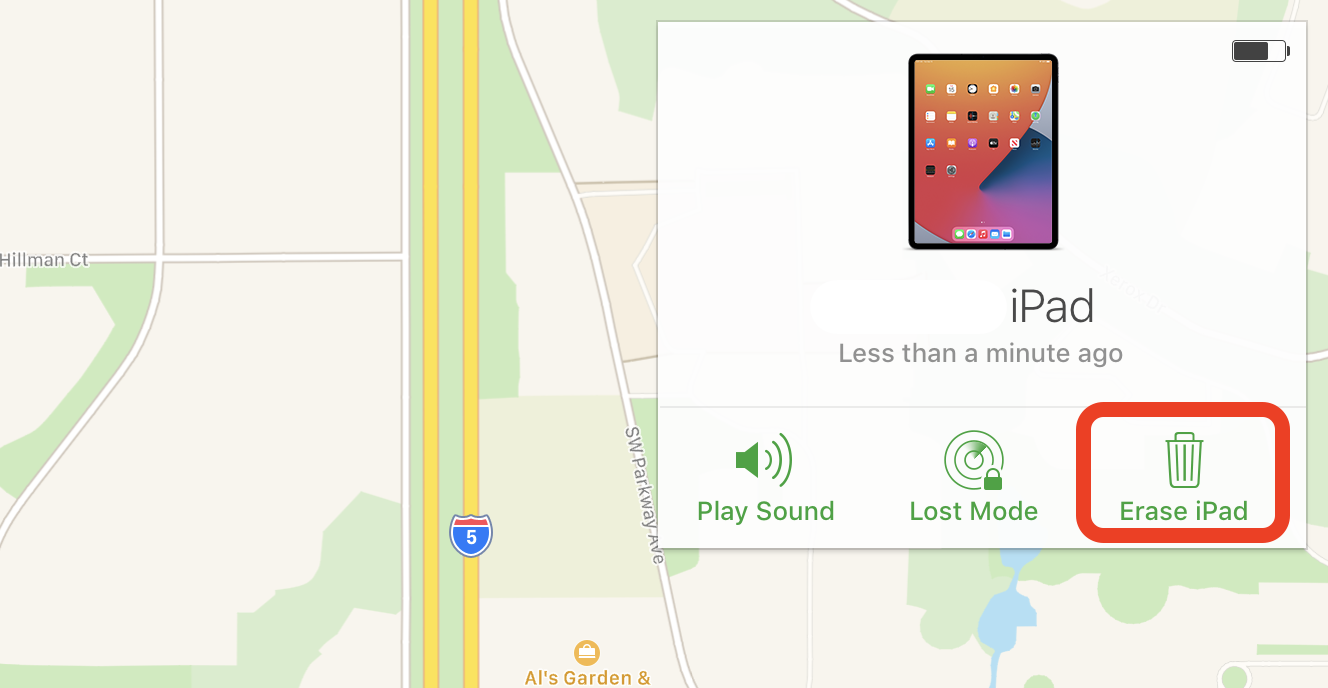Play a sound on the iPad
This screenshot has width=1328, height=688.
tap(765, 479)
